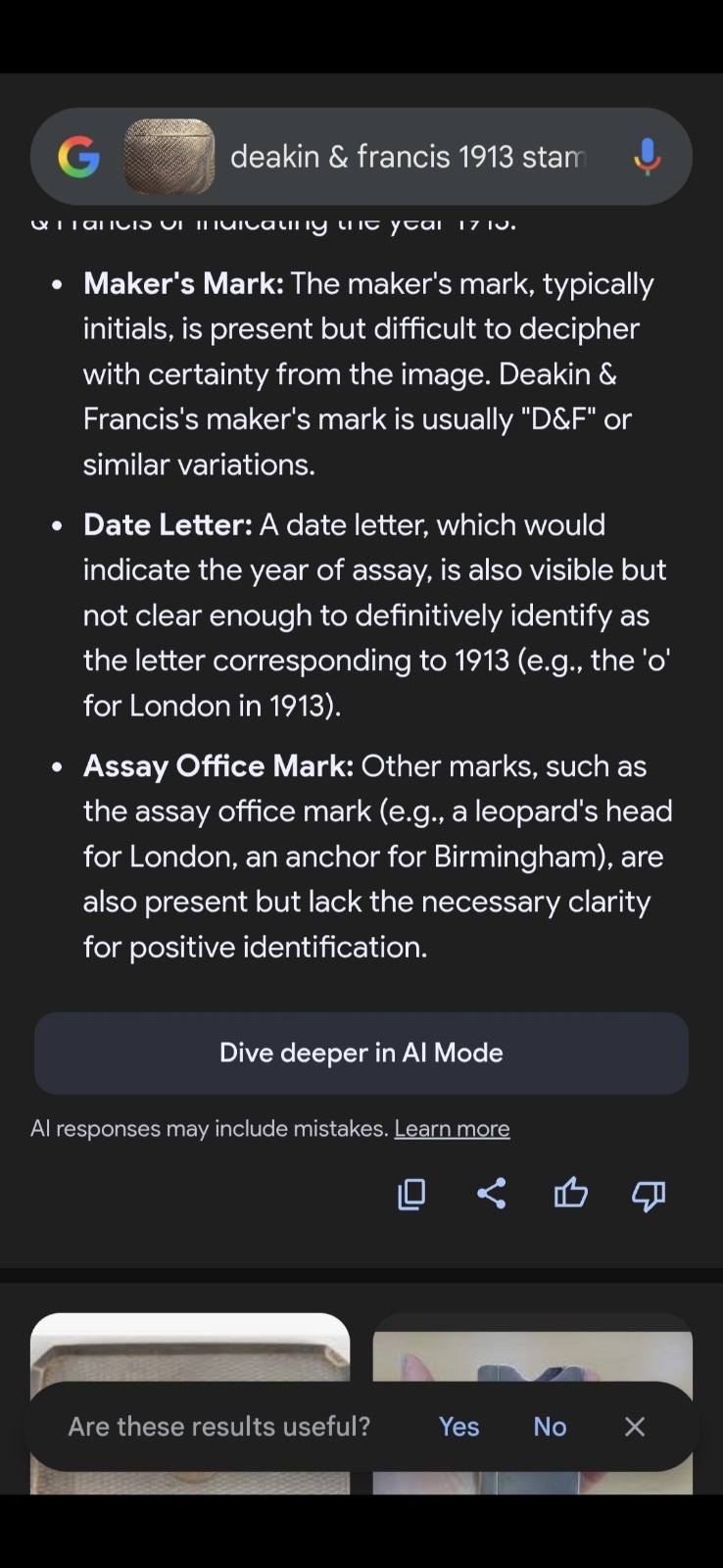Open the Learn more link
The image size is (723, 1568).
[x=452, y=1129]
